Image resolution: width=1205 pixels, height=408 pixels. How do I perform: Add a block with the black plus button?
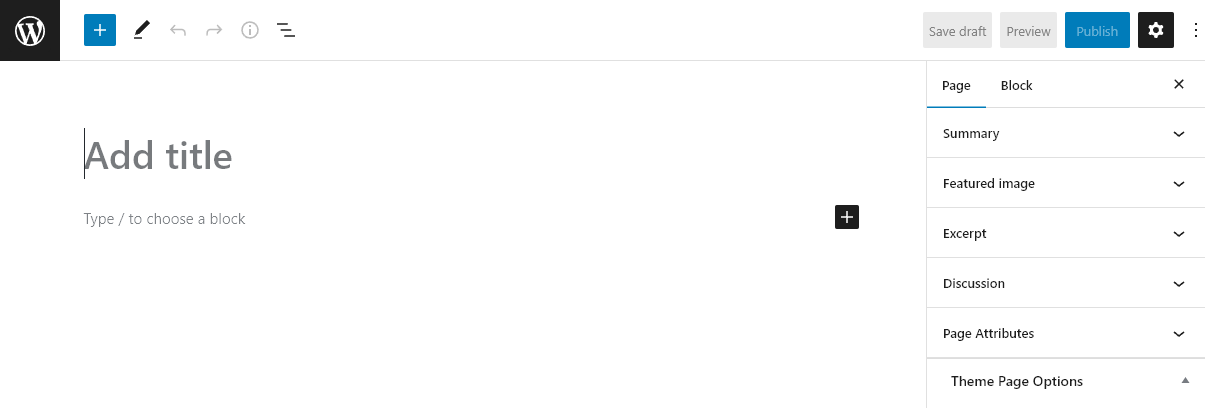(847, 217)
